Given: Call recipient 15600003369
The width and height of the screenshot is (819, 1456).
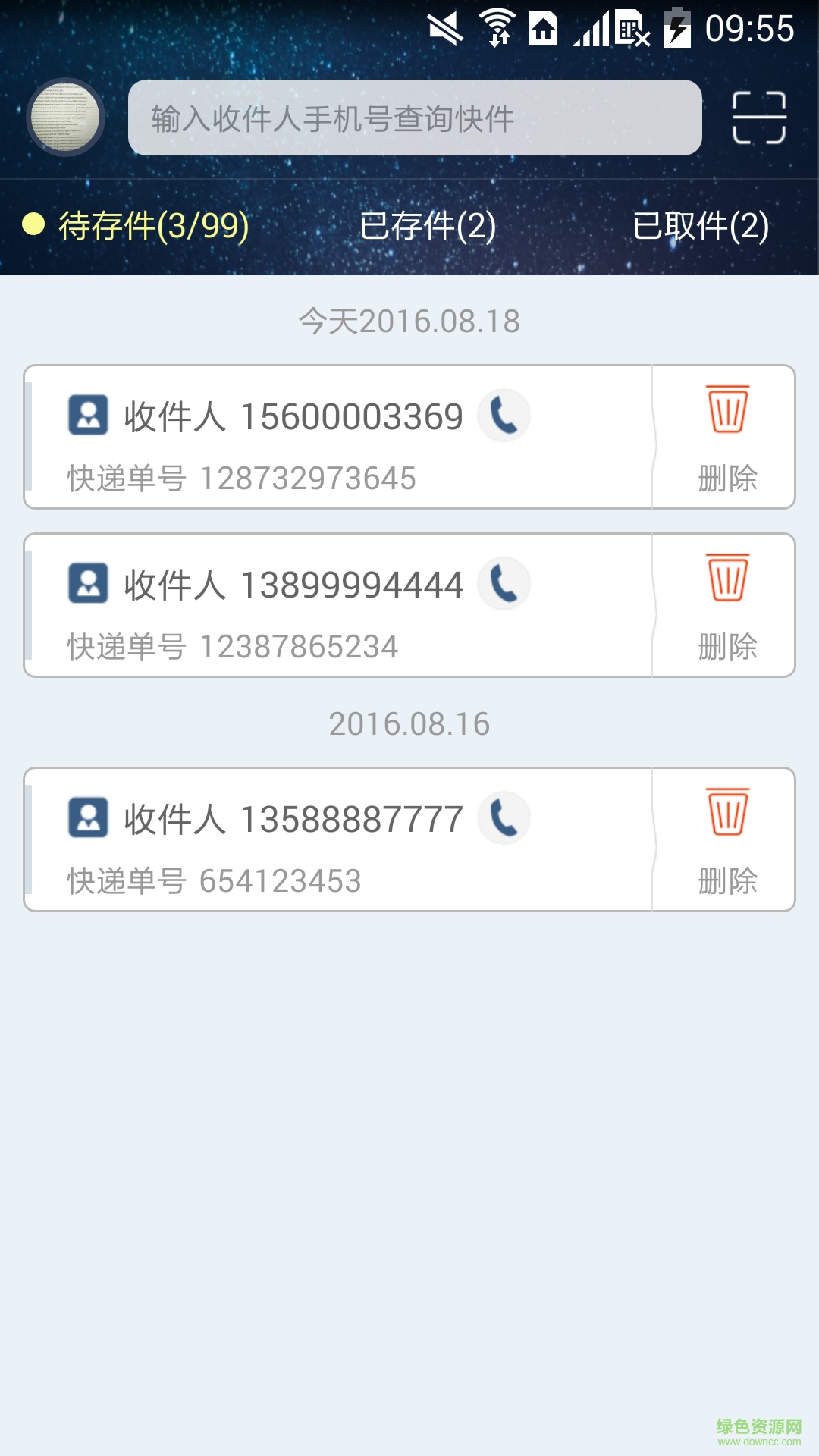Looking at the screenshot, I should point(504,416).
